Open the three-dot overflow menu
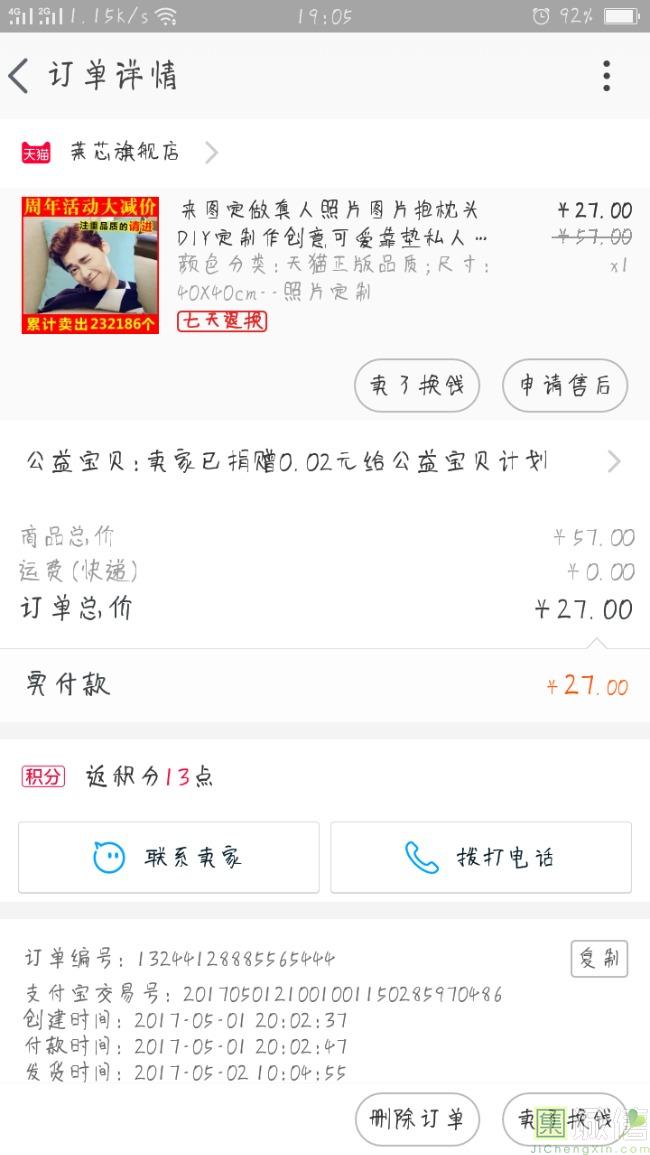The width and height of the screenshot is (650, 1155). click(x=606, y=76)
